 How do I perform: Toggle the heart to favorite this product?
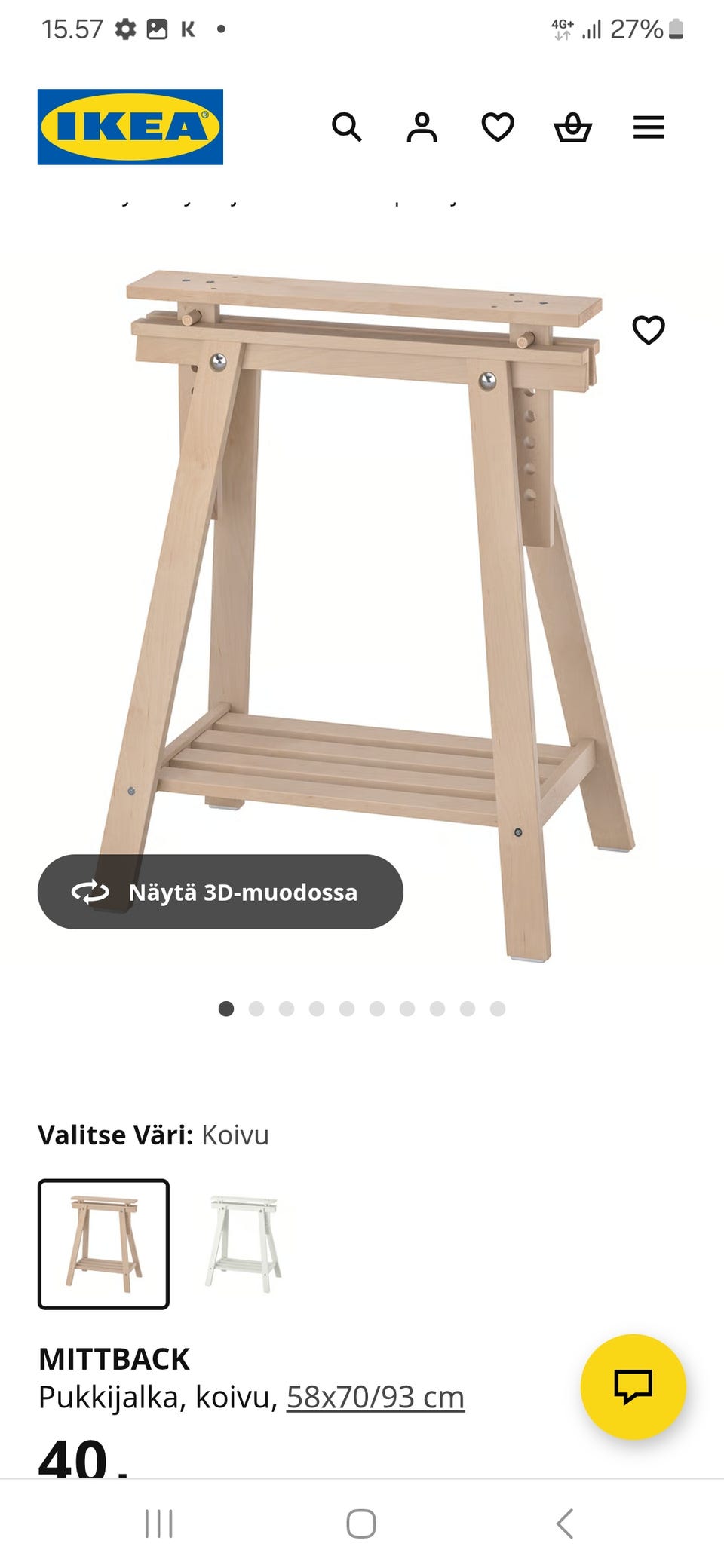tap(647, 329)
